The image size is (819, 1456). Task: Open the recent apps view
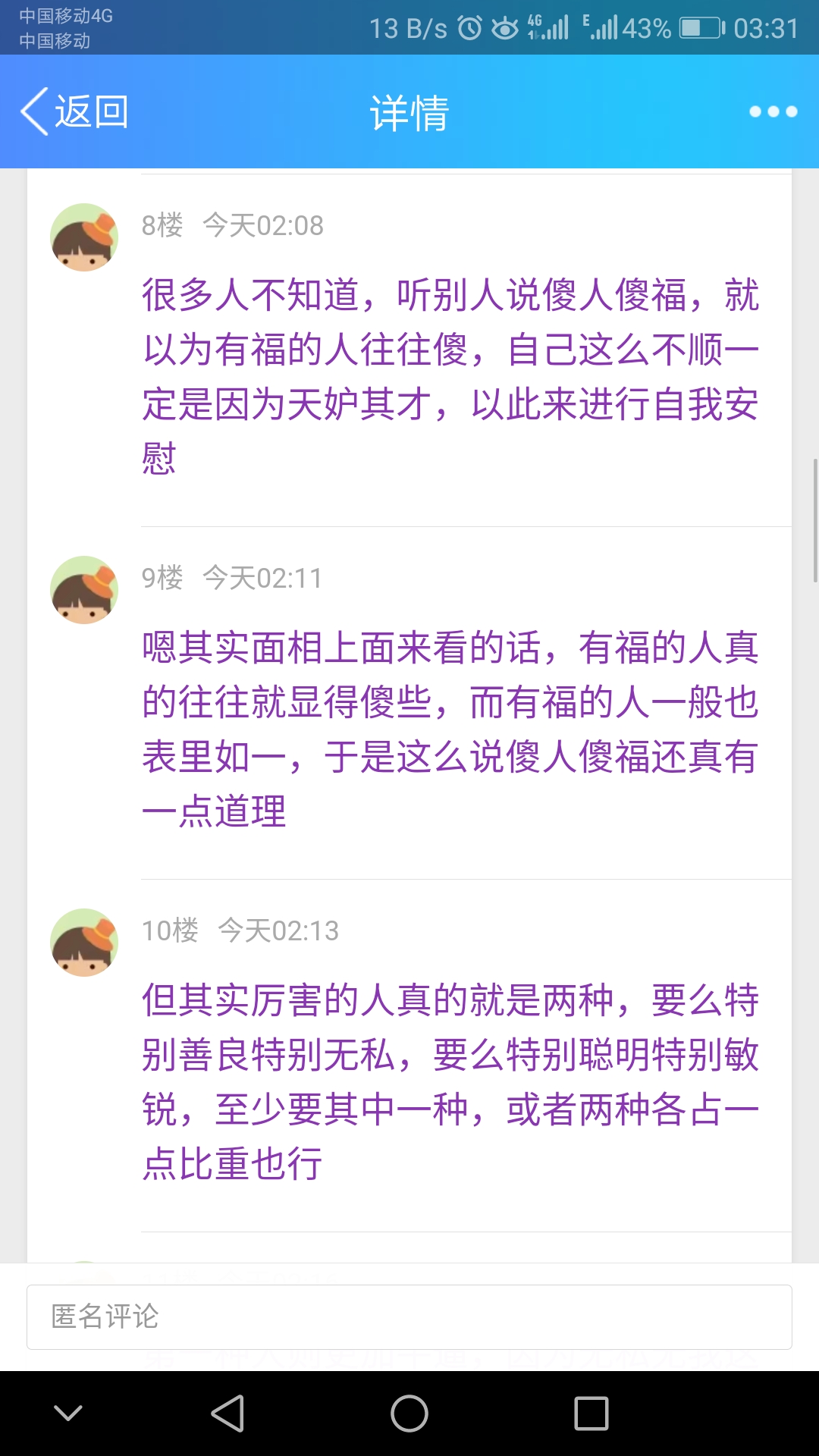point(591,1414)
